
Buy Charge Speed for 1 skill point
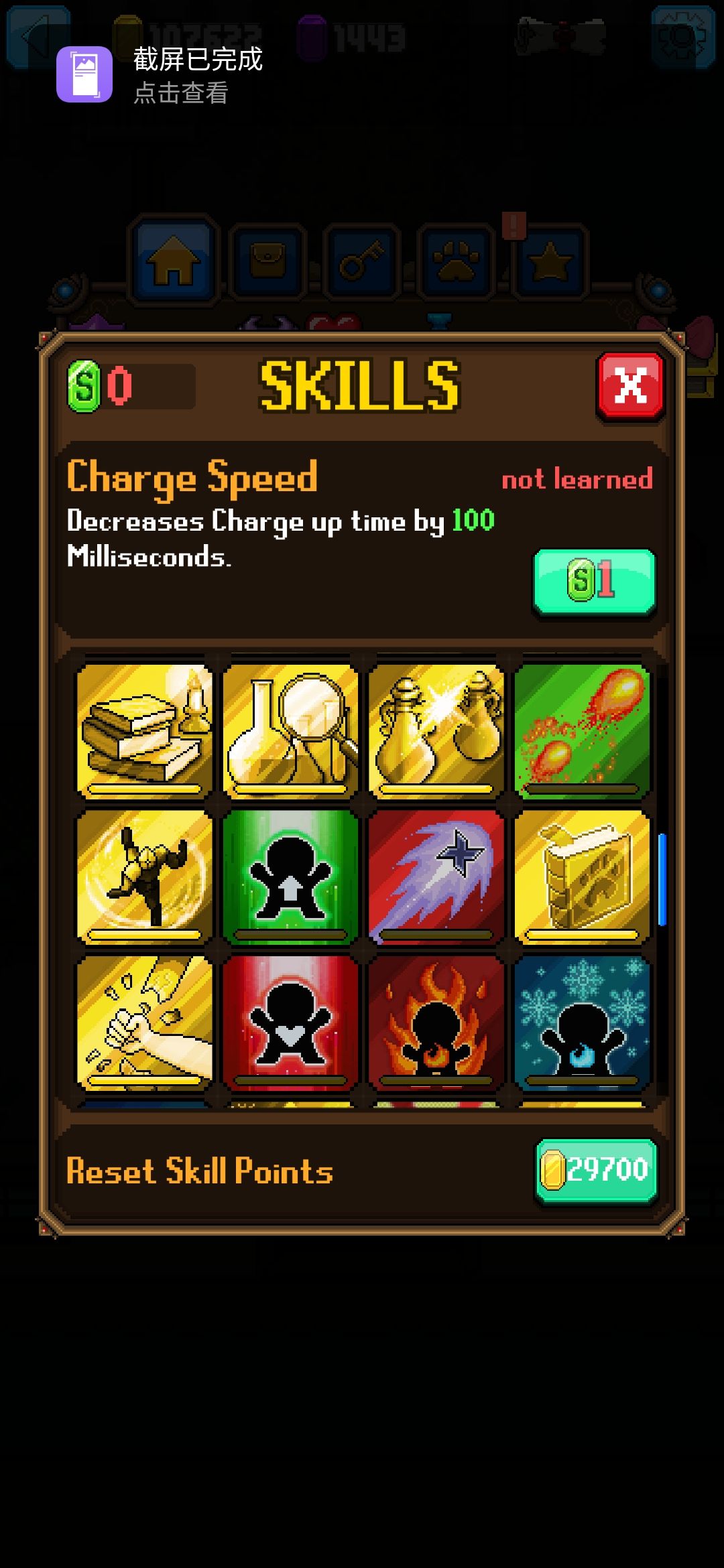(593, 582)
